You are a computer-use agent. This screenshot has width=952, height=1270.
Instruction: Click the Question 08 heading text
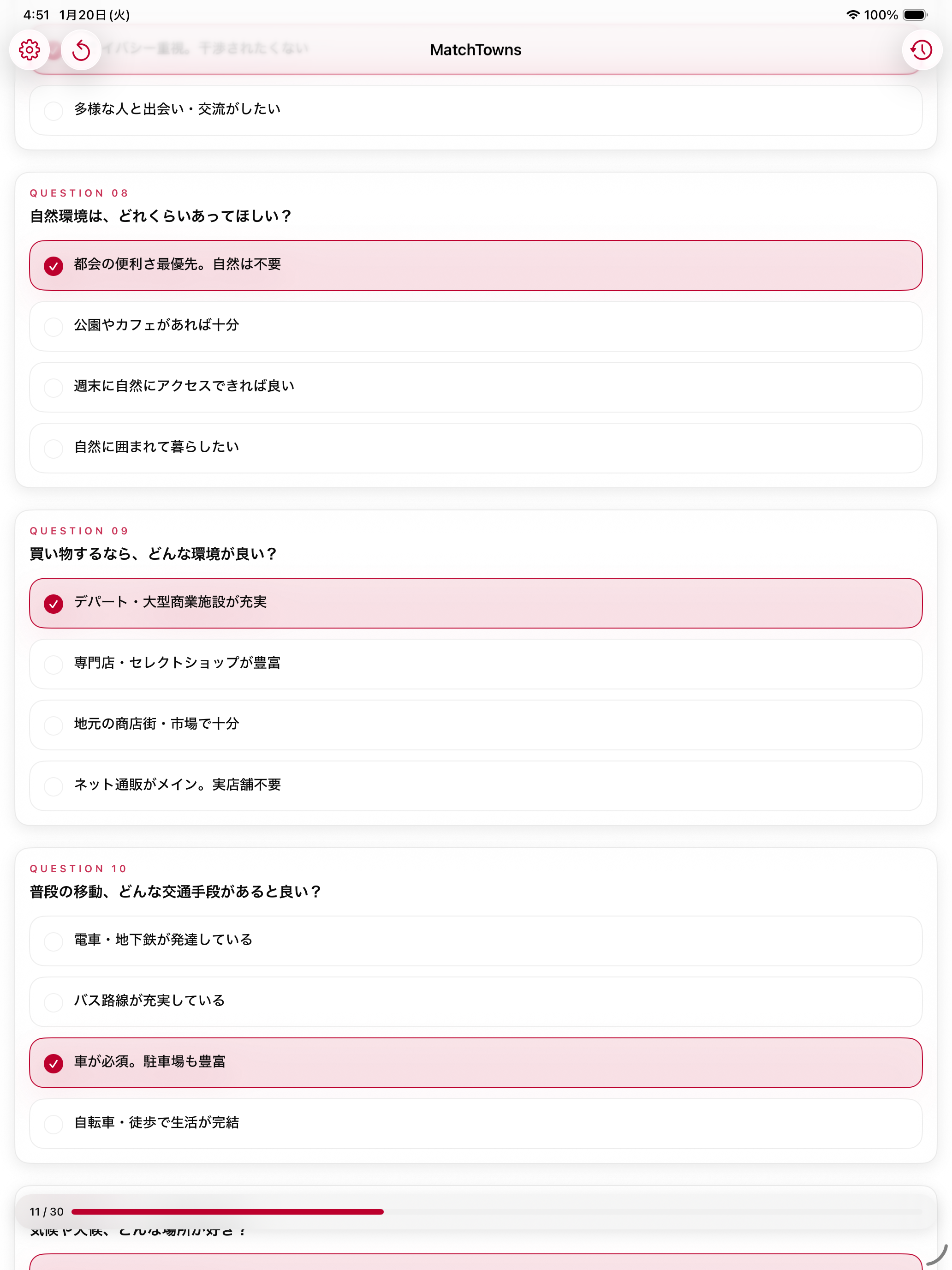pyautogui.click(x=79, y=193)
